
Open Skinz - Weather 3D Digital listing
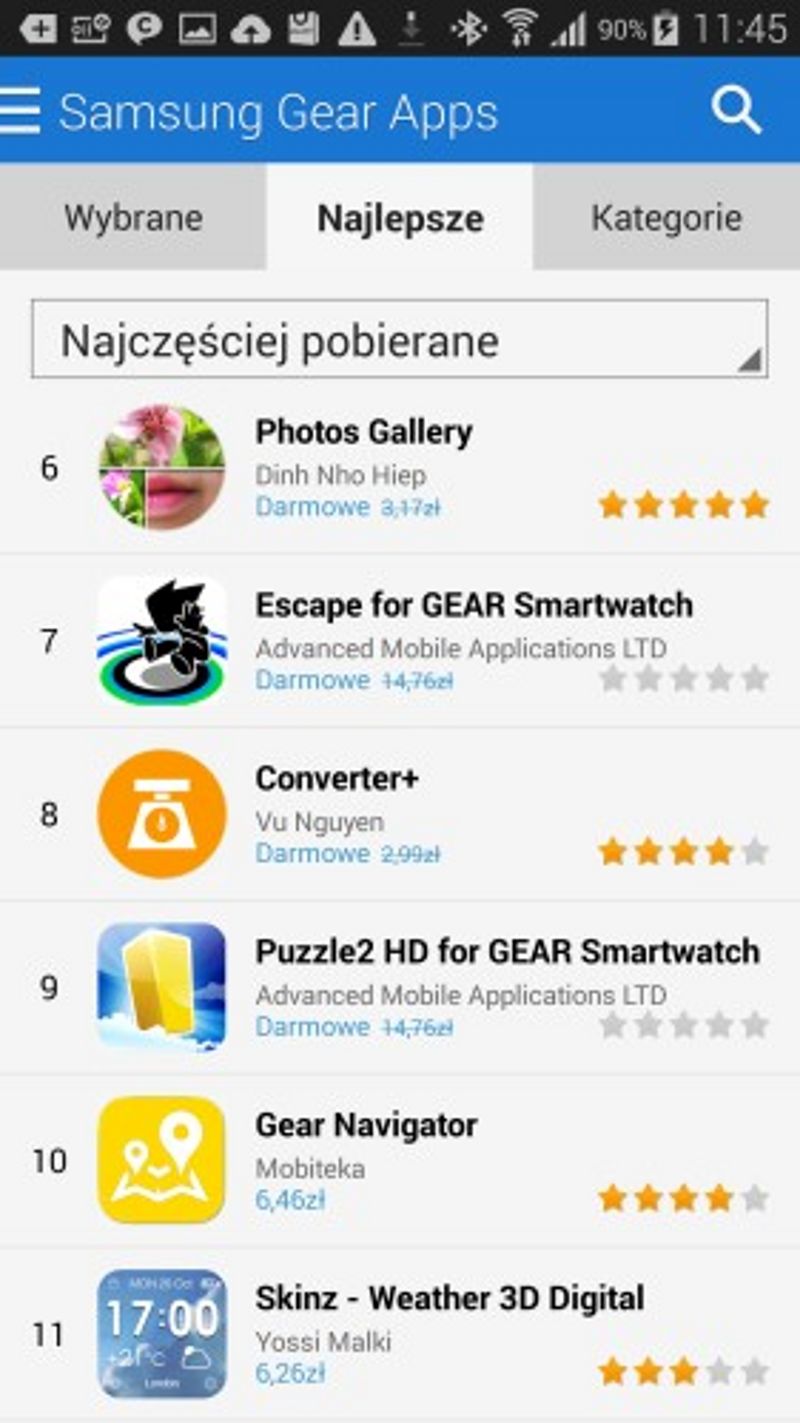[x=449, y=1299]
